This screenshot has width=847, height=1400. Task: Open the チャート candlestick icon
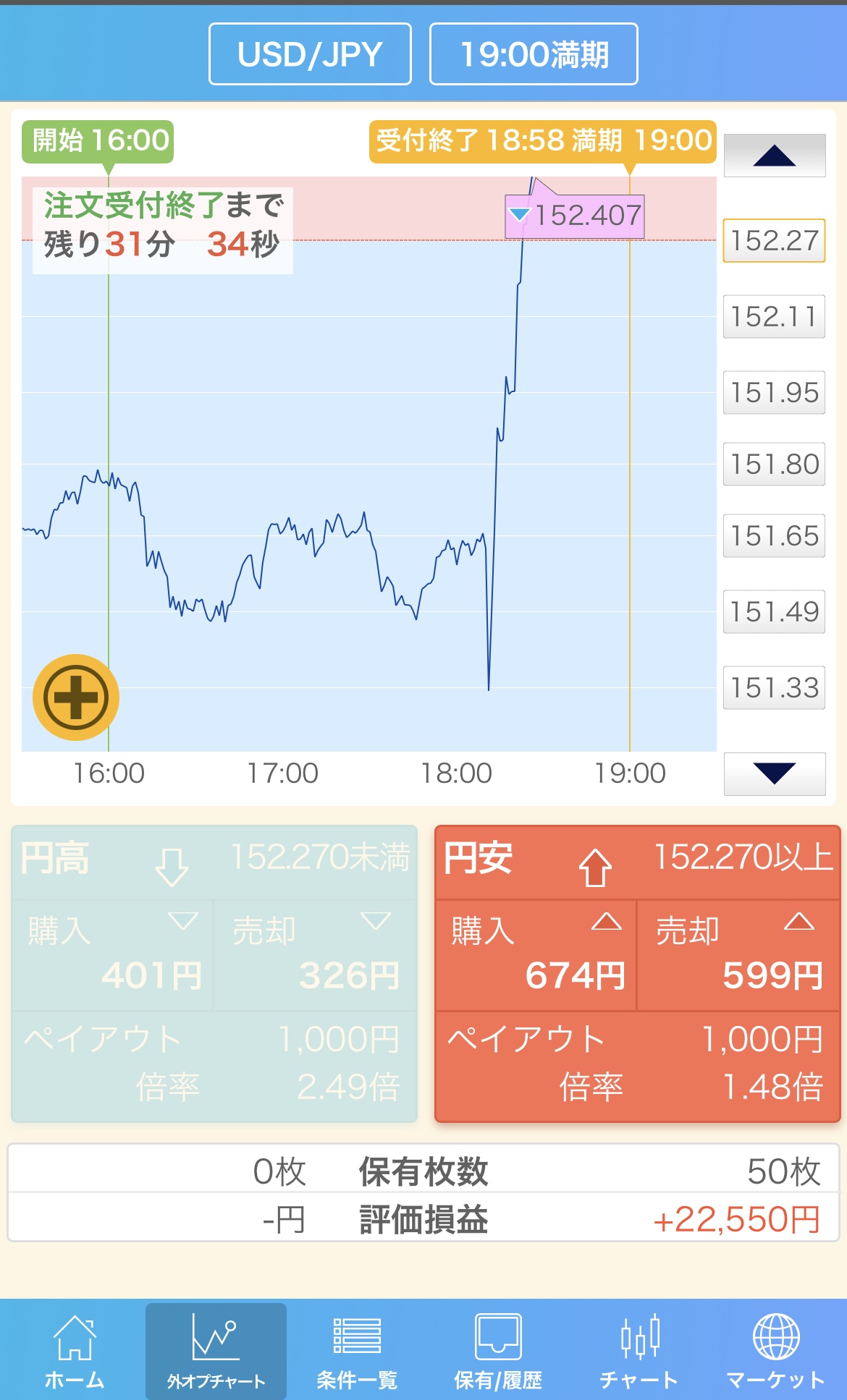(x=639, y=1346)
